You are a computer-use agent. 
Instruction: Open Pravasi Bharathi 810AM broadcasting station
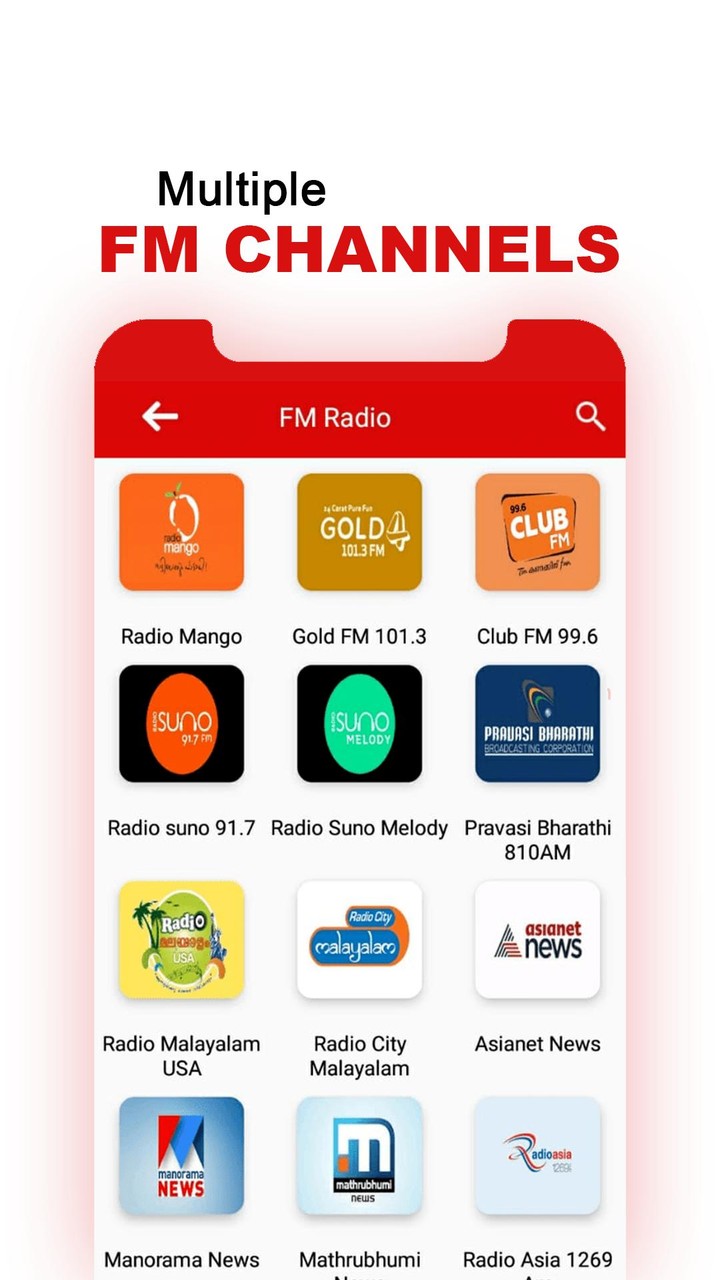pos(537,723)
